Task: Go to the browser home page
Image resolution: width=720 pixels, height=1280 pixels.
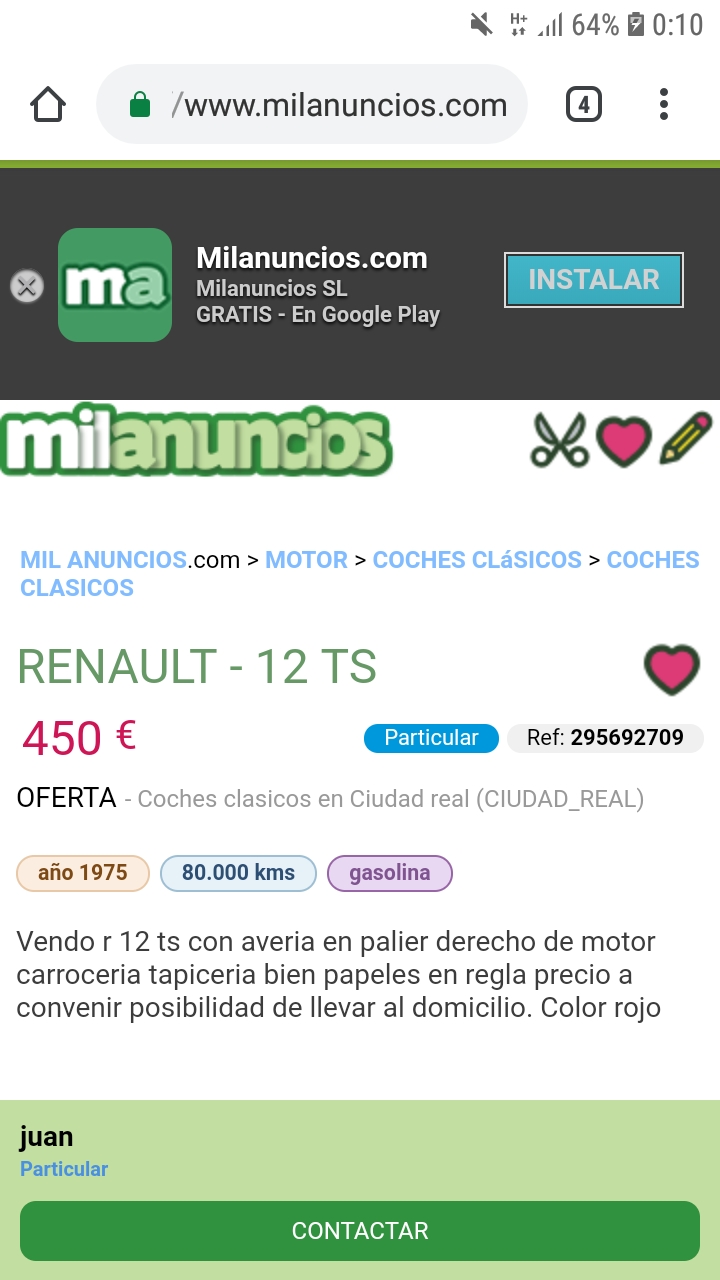Action: [x=48, y=104]
